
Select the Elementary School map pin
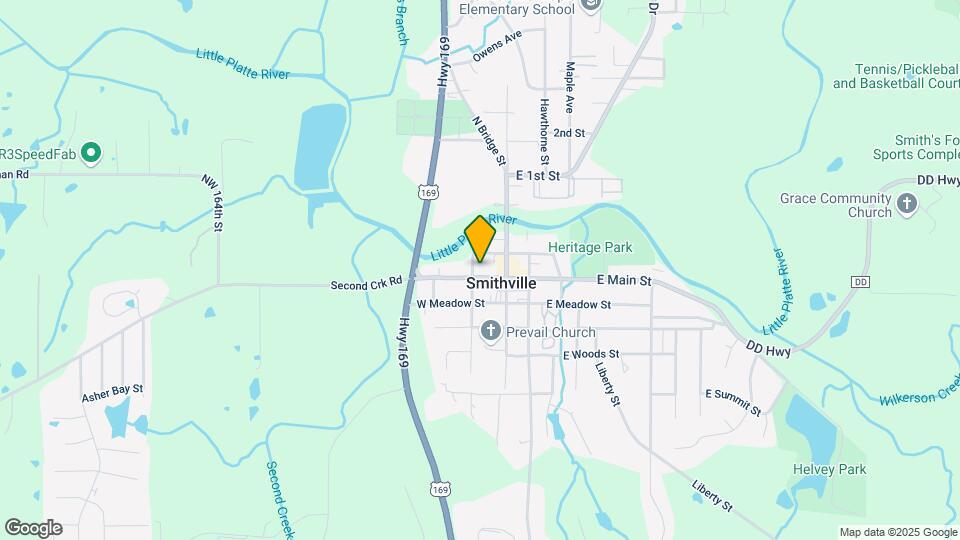(x=590, y=6)
